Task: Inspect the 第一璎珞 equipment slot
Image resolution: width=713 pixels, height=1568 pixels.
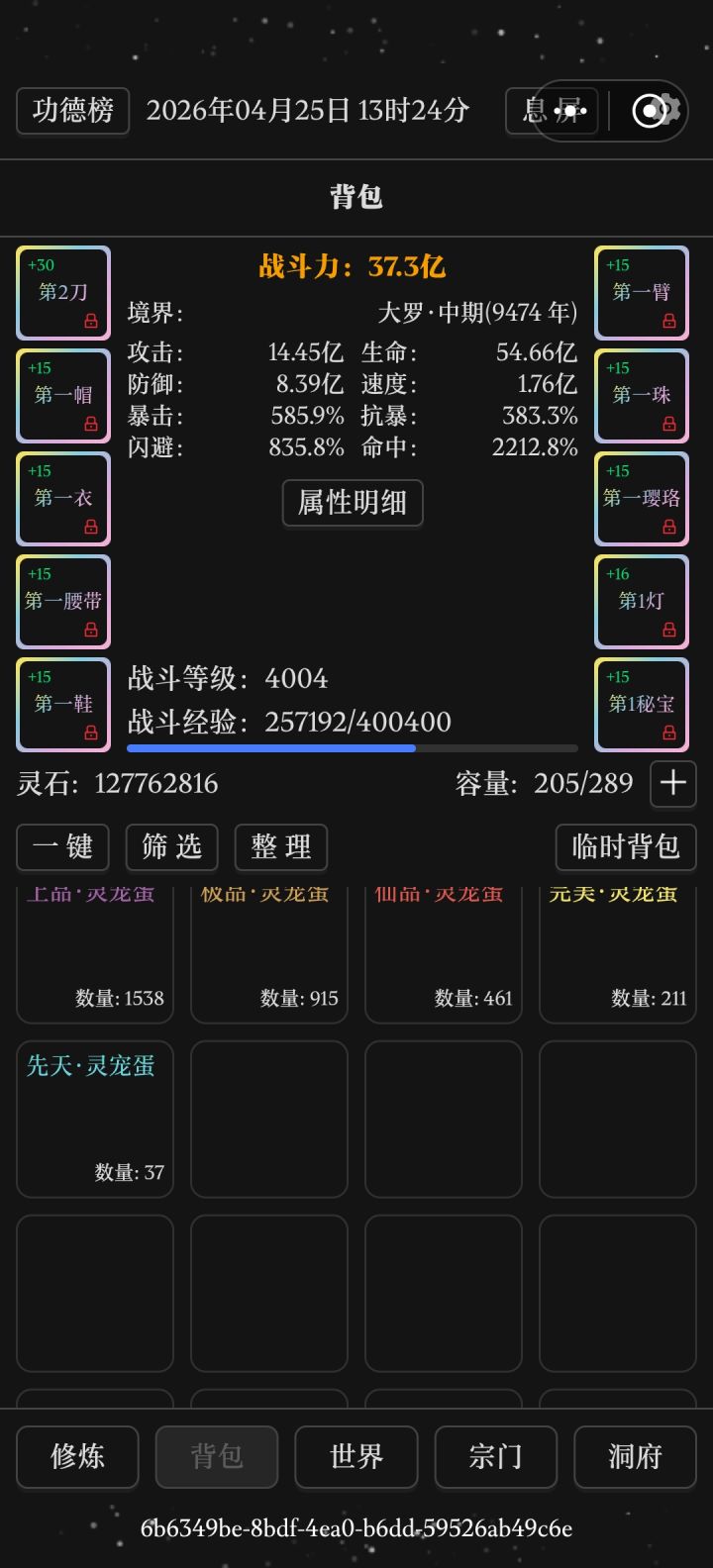Action: pyautogui.click(x=642, y=499)
